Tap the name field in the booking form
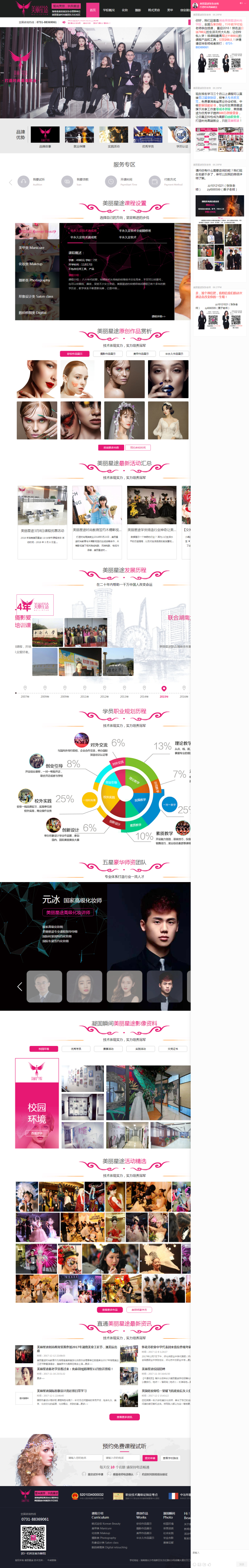Screen dimensions: 249x1568 pyautogui.click(x=84, y=1458)
